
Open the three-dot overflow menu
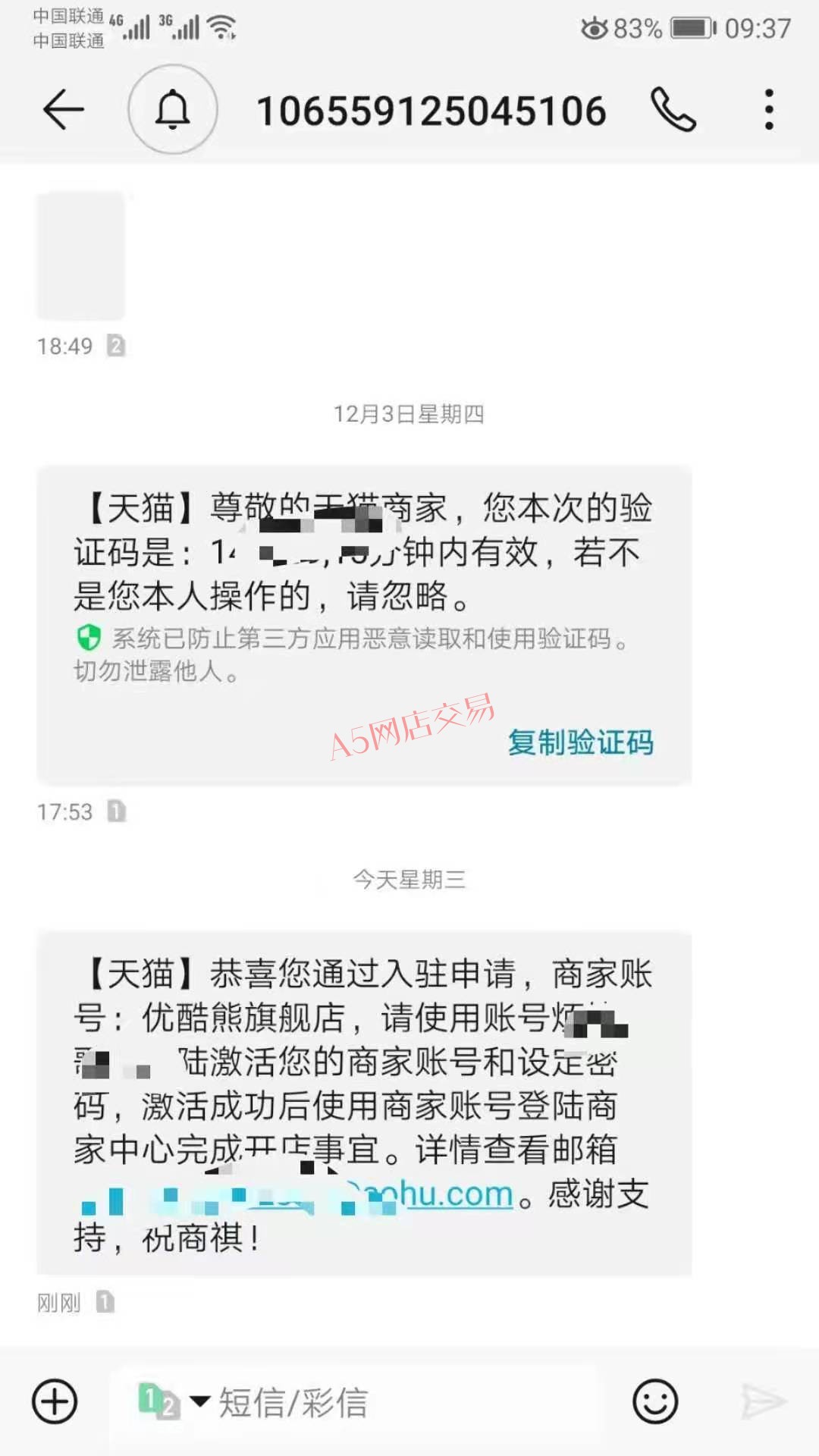coord(769,110)
